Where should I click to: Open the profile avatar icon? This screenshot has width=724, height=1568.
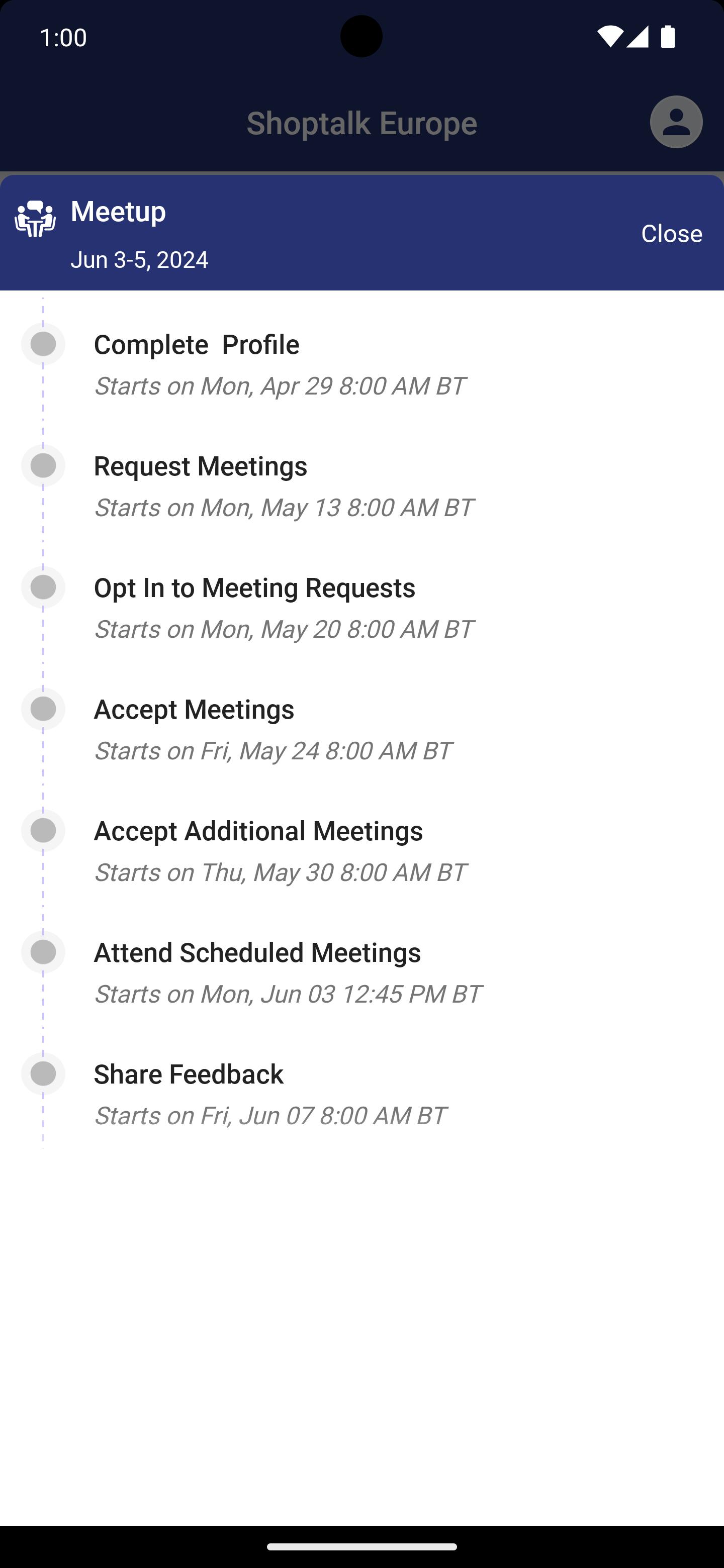click(x=676, y=122)
